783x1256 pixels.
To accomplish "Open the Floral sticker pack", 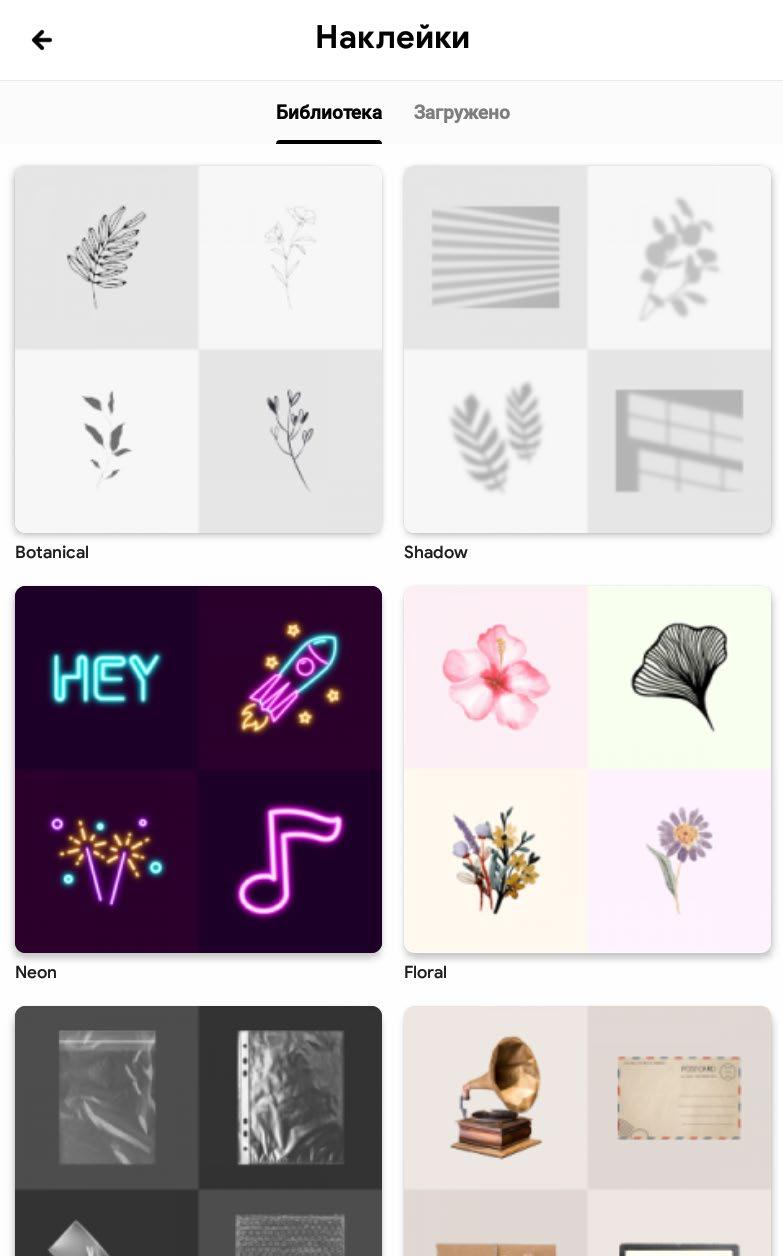I will coord(587,769).
